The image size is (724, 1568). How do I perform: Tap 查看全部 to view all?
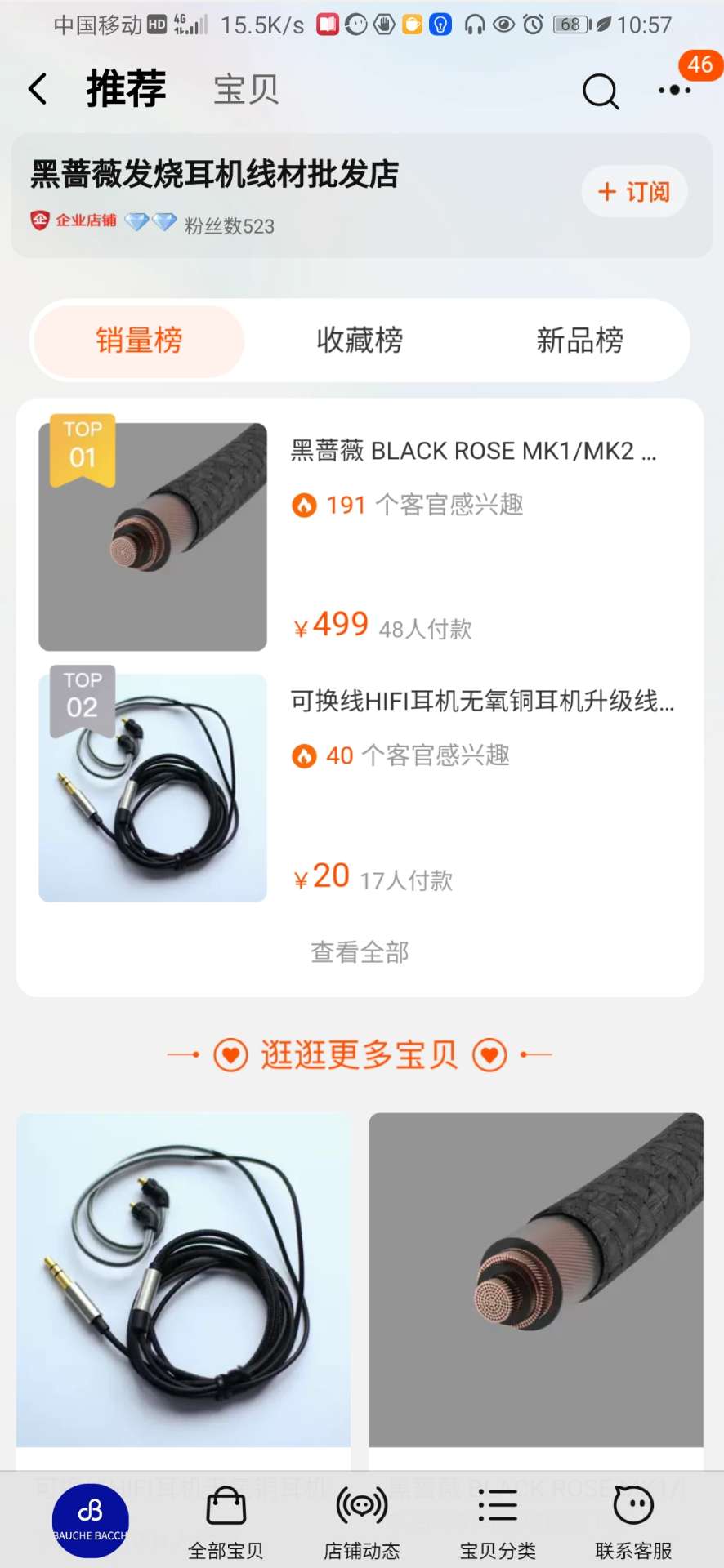360,952
